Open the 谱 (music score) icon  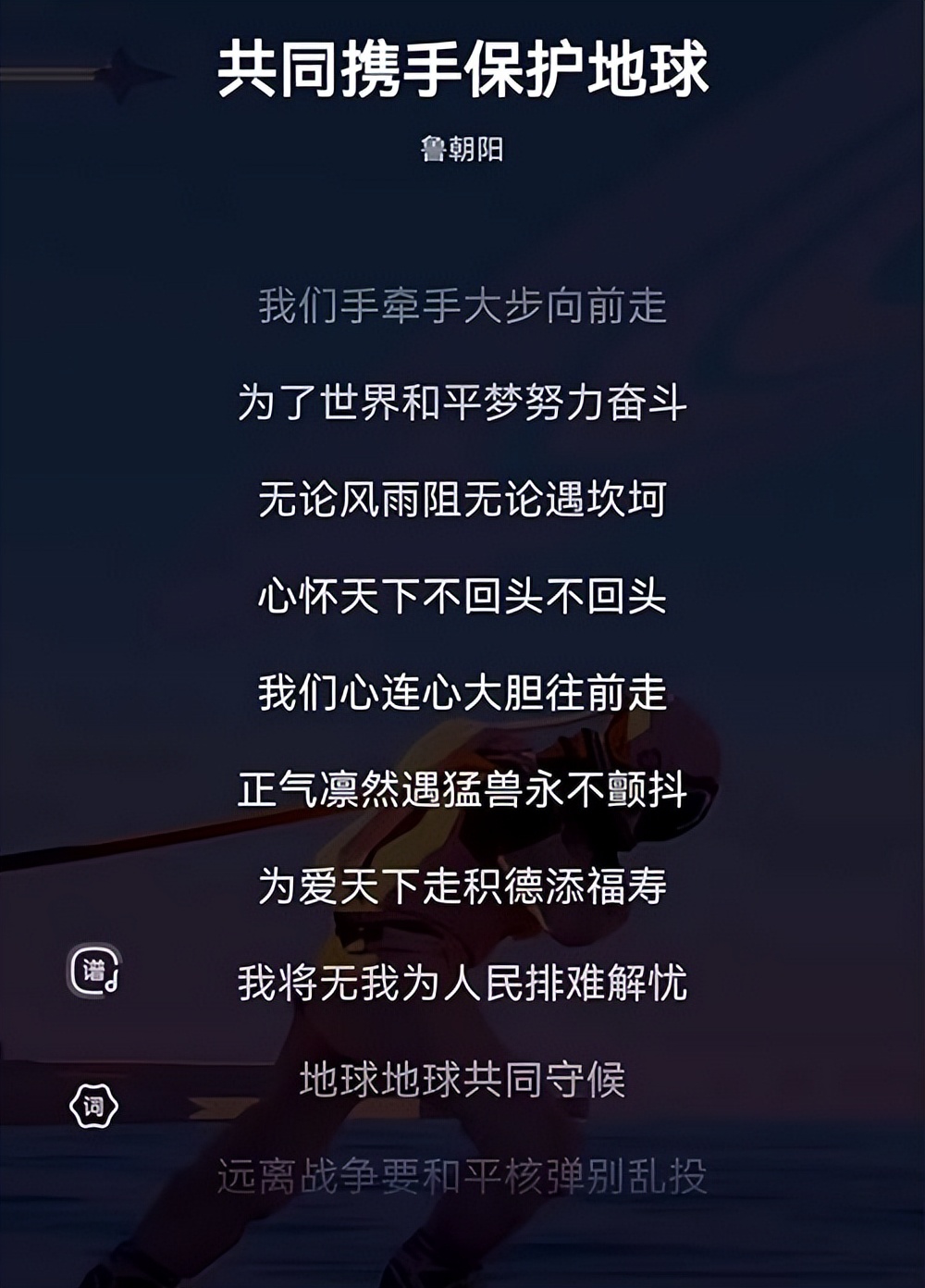pyautogui.click(x=96, y=973)
